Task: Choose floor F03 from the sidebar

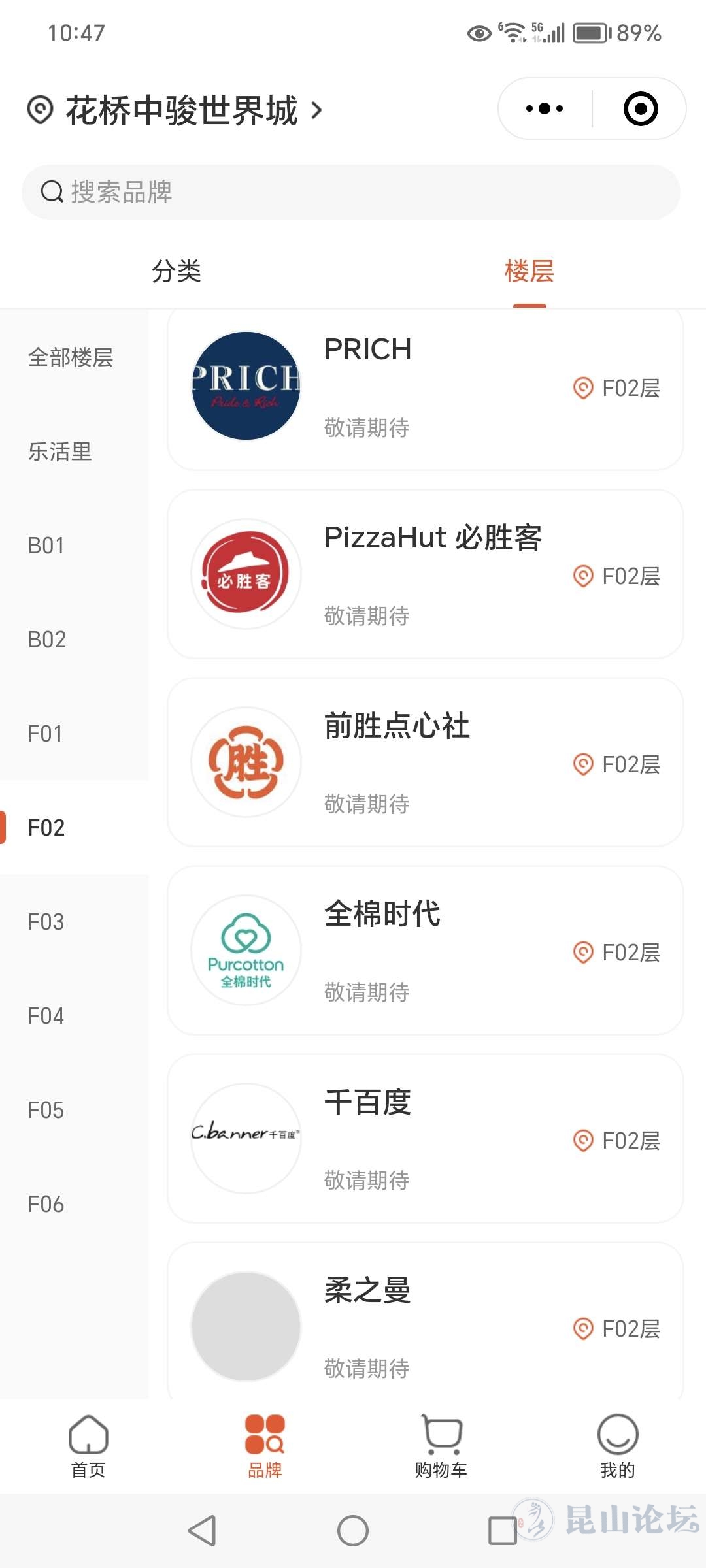Action: [46, 922]
